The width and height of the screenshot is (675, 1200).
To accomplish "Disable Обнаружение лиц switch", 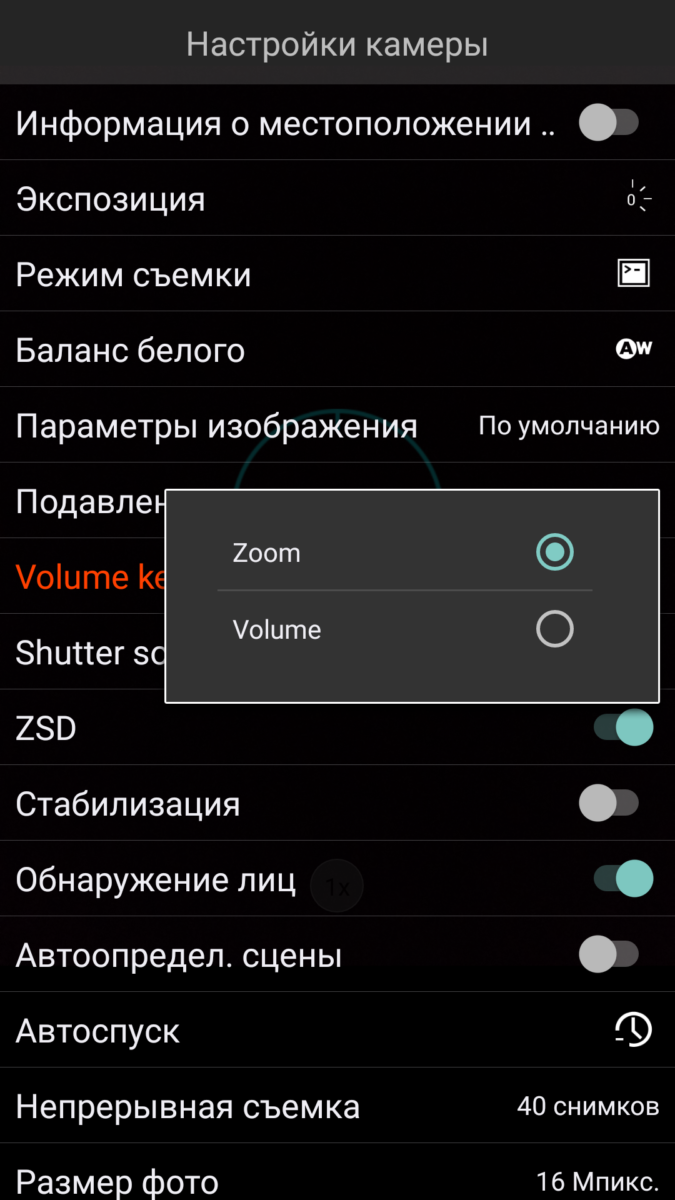I will tap(623, 879).
